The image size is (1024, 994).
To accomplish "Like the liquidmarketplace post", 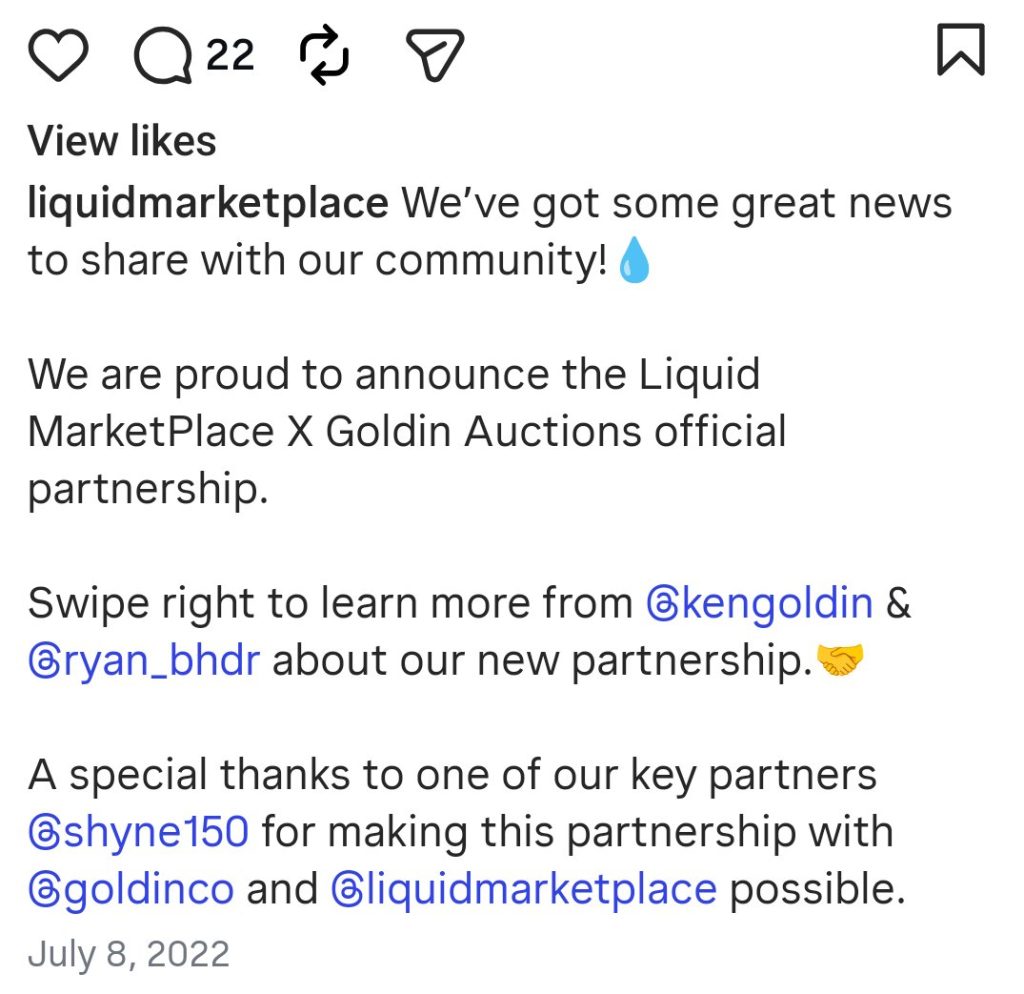I will 59,53.
